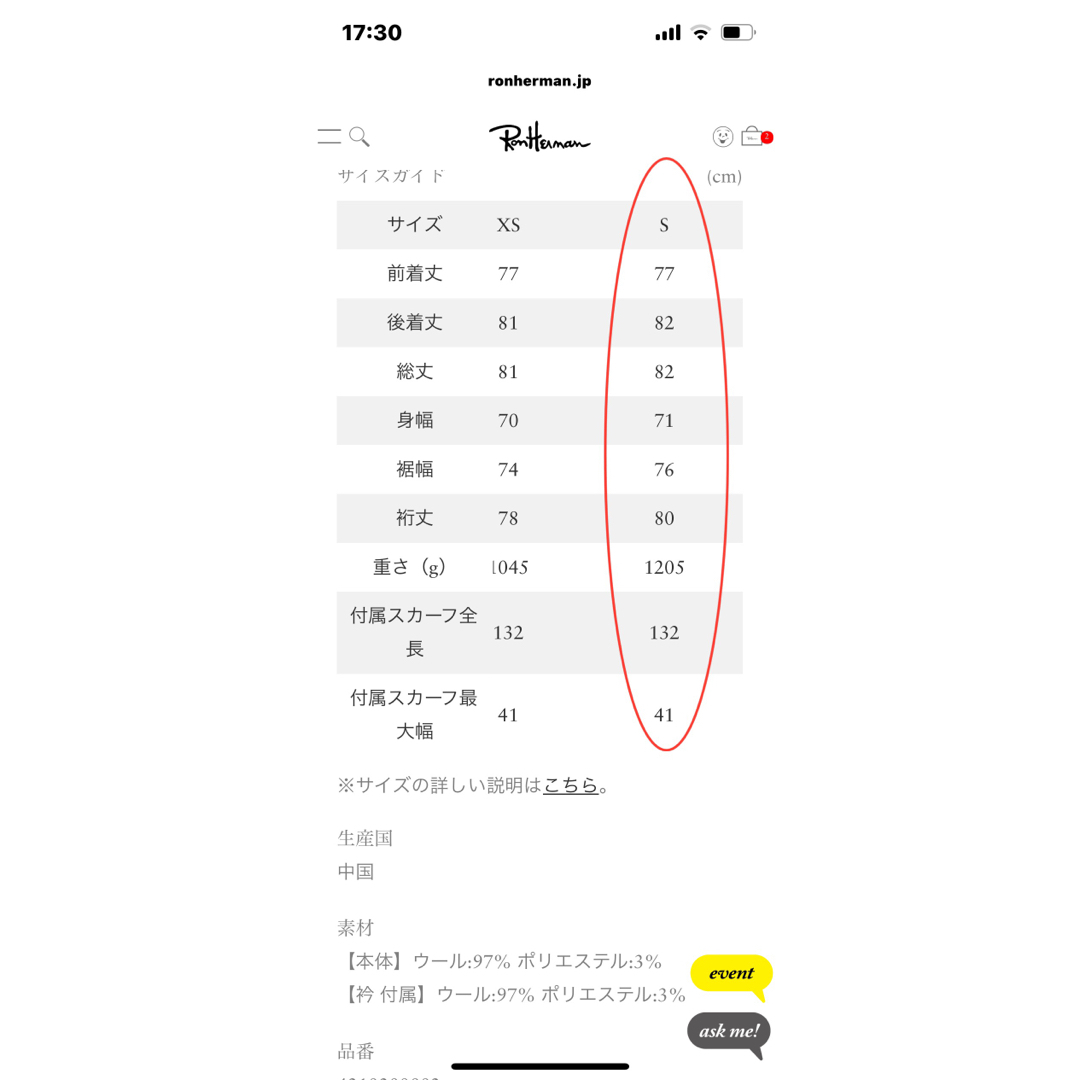The image size is (1080, 1080).
Task: Go to the Ron Herman logo home
Action: [x=540, y=138]
